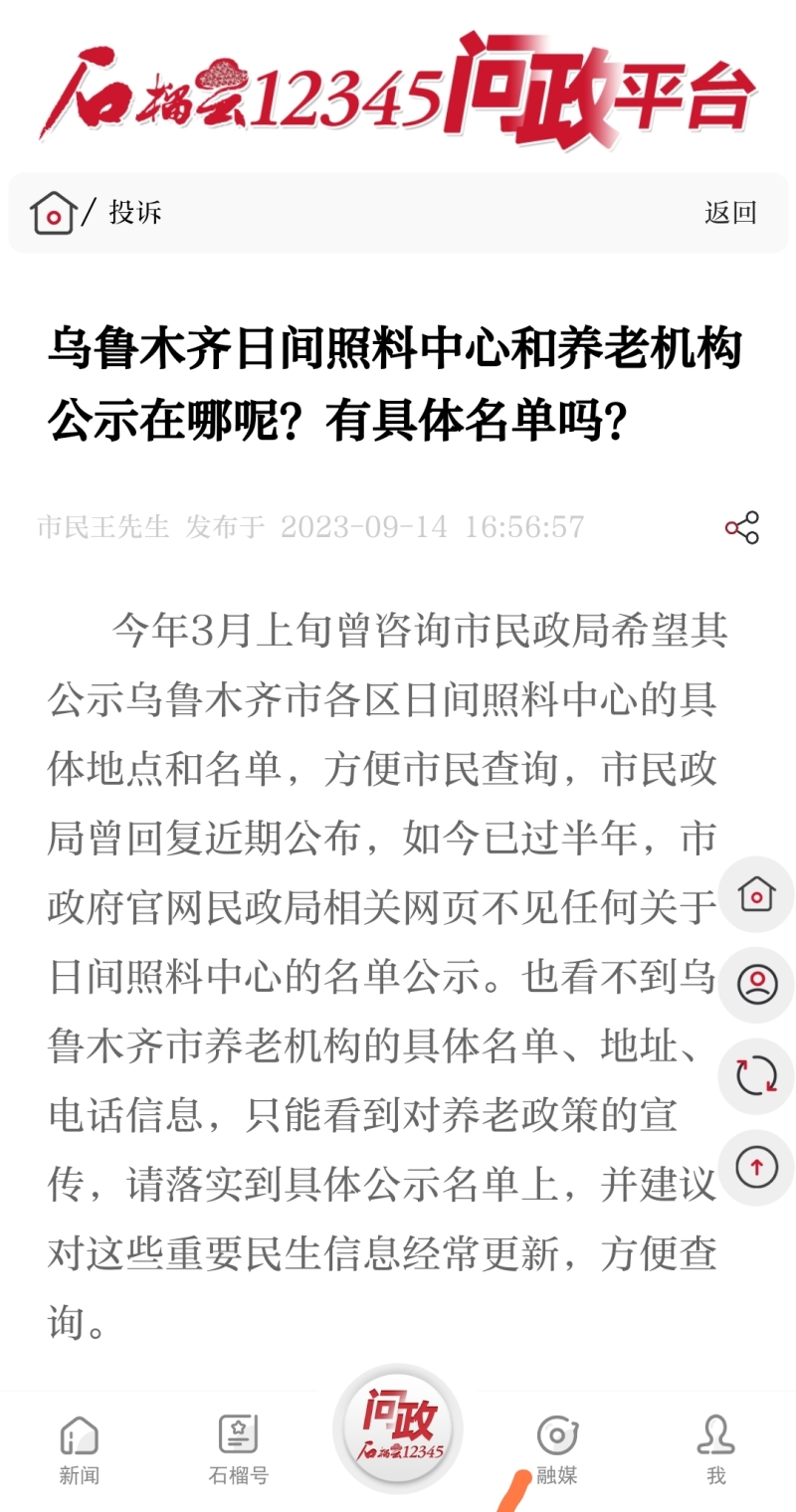Open the 投诉 breadcrumb link
The image size is (796, 1512).
[135, 212]
